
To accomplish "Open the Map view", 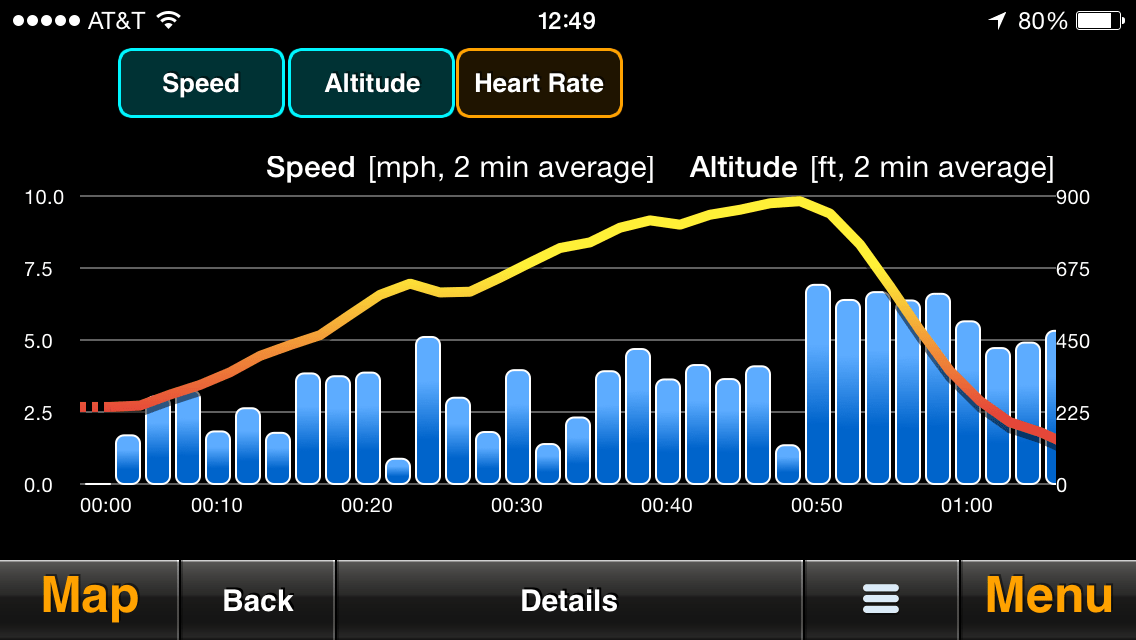I will click(89, 599).
